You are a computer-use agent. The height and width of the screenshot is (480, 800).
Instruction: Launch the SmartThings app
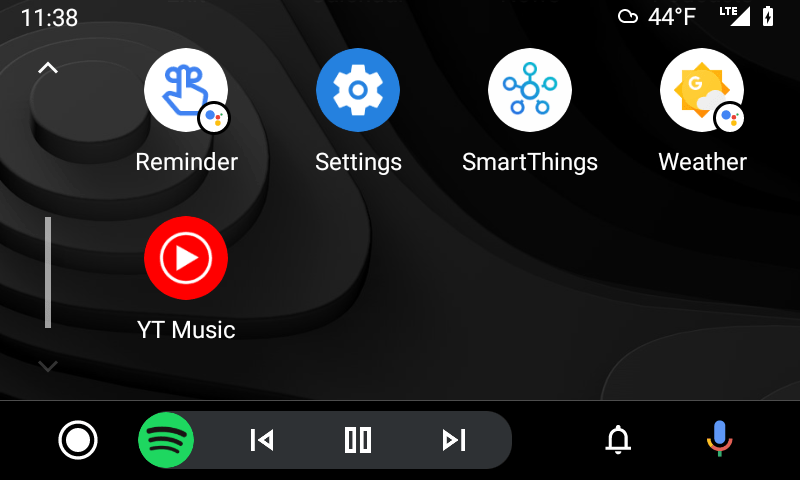point(530,91)
